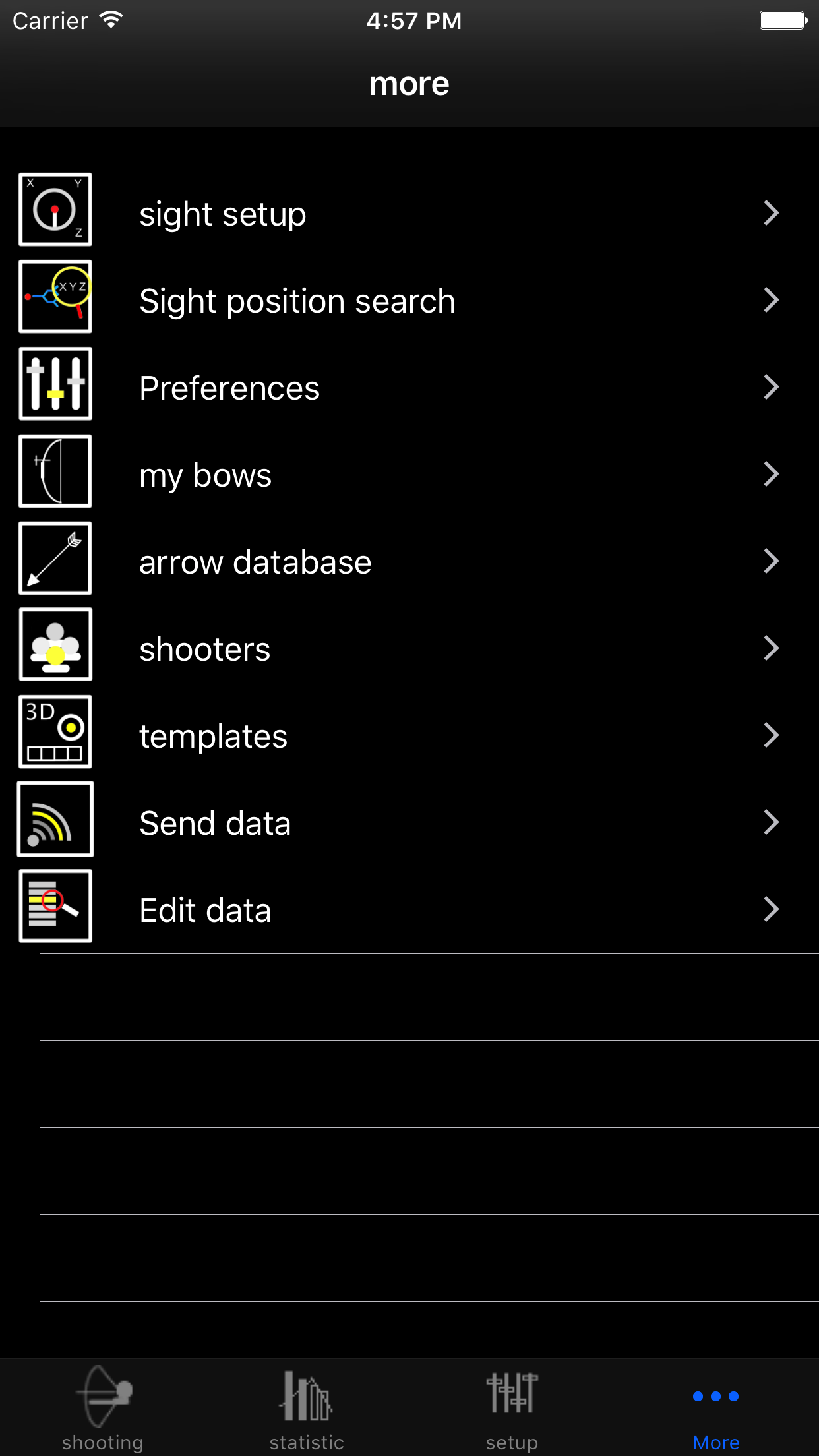Open Preferences
819x1456 pixels.
click(409, 388)
